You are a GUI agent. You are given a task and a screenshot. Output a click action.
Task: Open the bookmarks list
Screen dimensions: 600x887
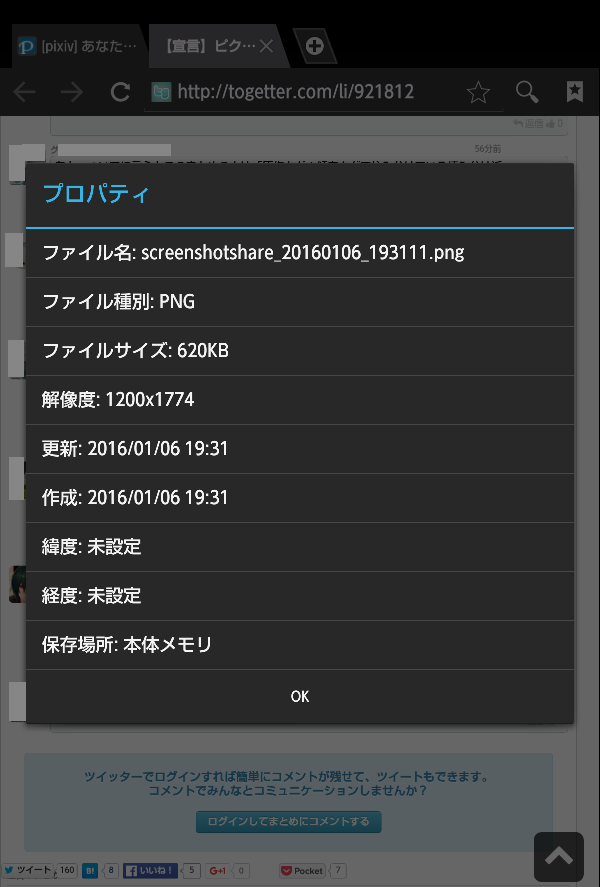575,93
